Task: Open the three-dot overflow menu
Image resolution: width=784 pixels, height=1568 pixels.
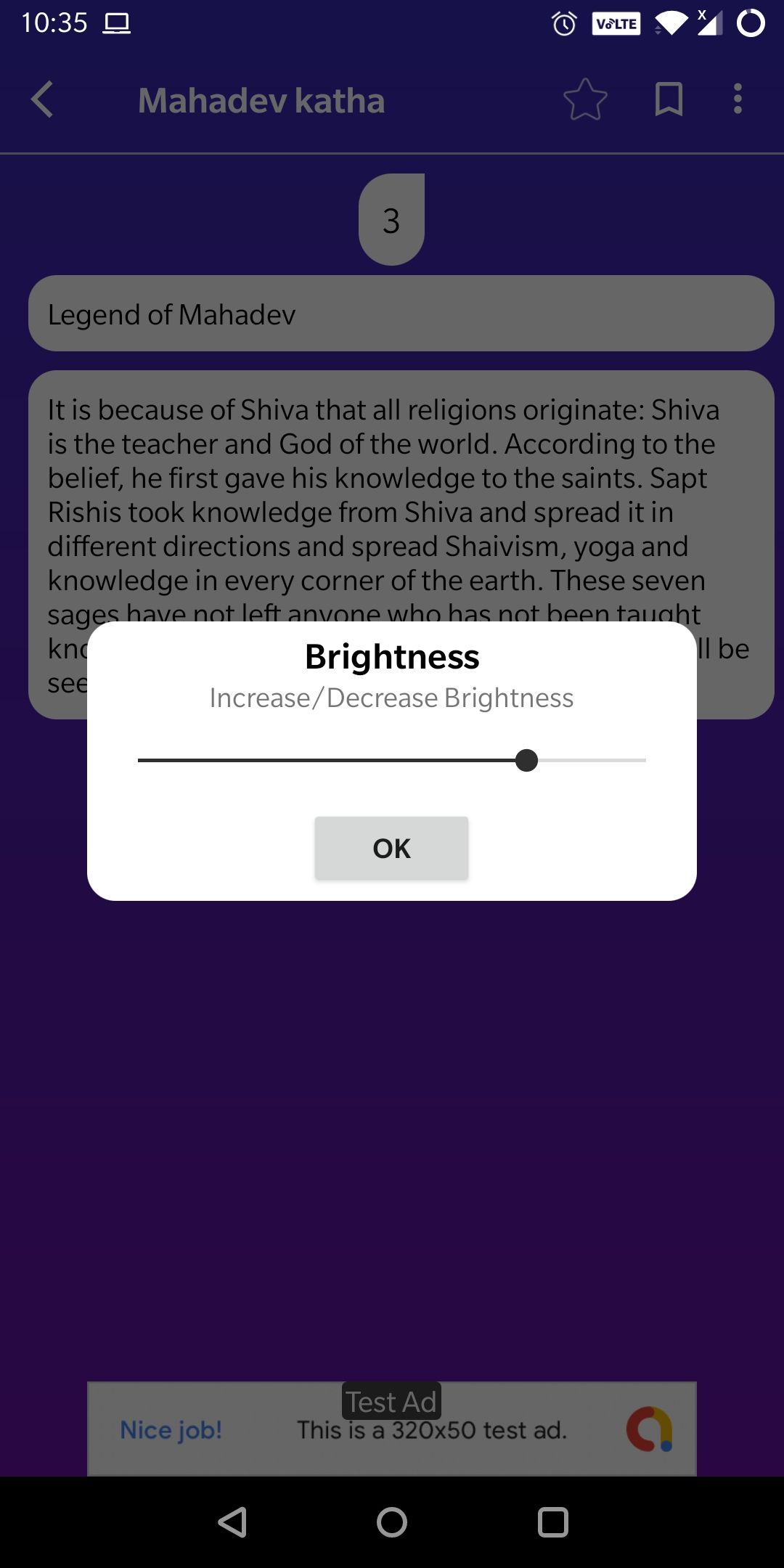Action: [738, 99]
